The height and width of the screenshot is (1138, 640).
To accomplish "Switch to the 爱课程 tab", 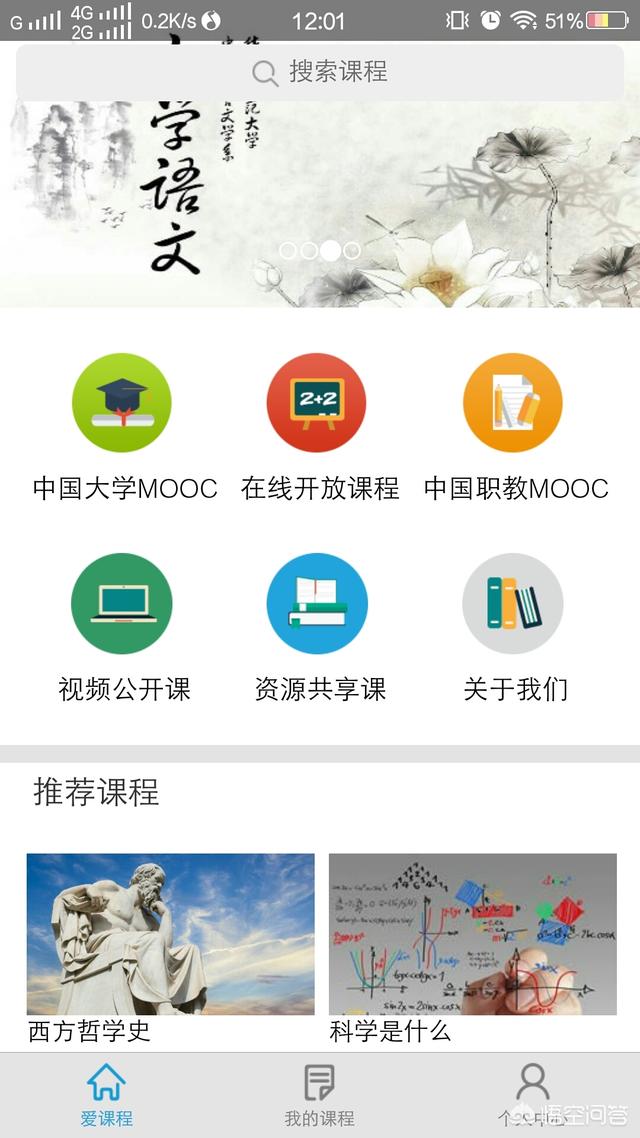I will pos(106,1095).
